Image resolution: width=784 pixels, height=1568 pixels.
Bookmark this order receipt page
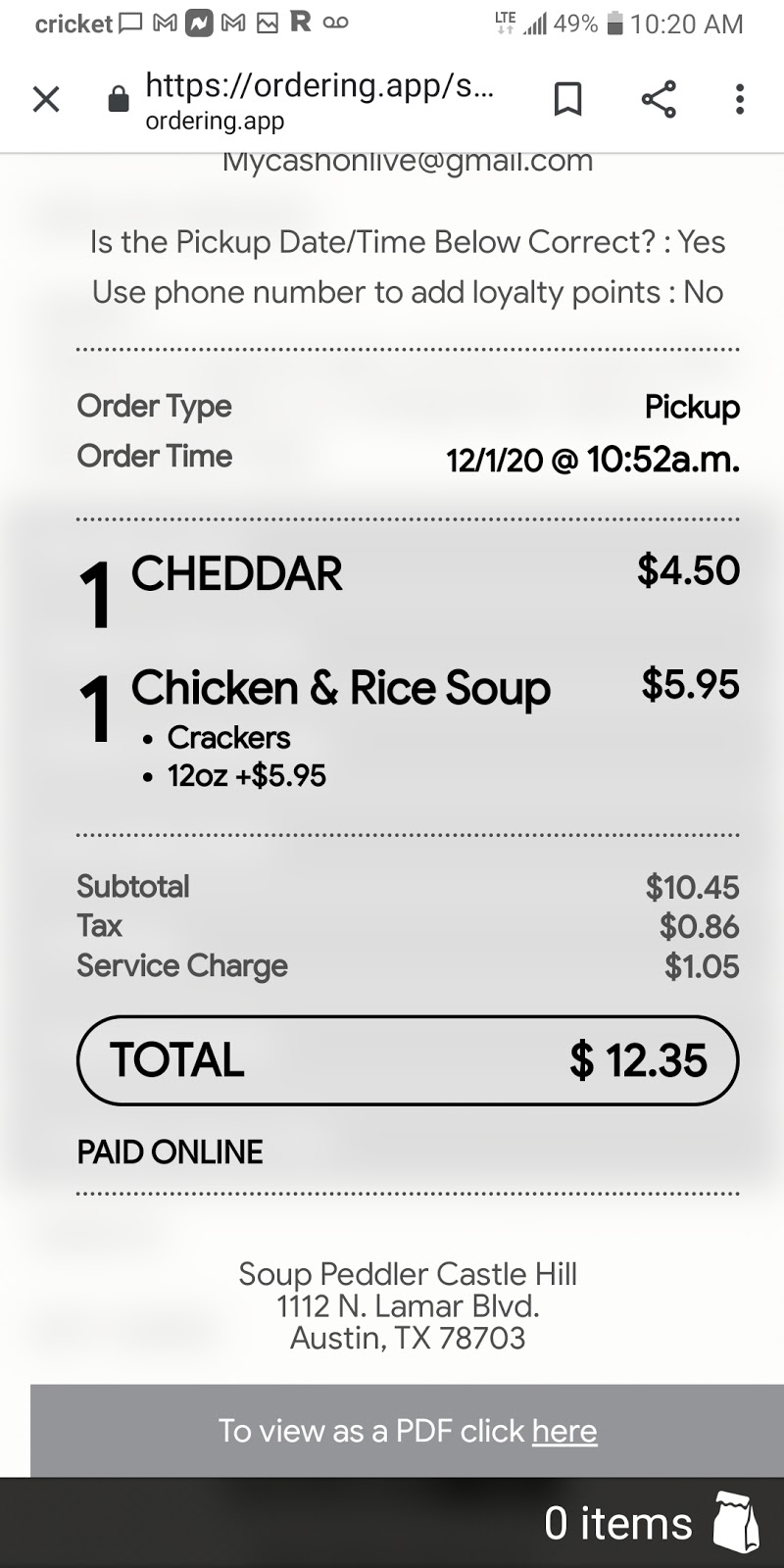click(x=568, y=99)
